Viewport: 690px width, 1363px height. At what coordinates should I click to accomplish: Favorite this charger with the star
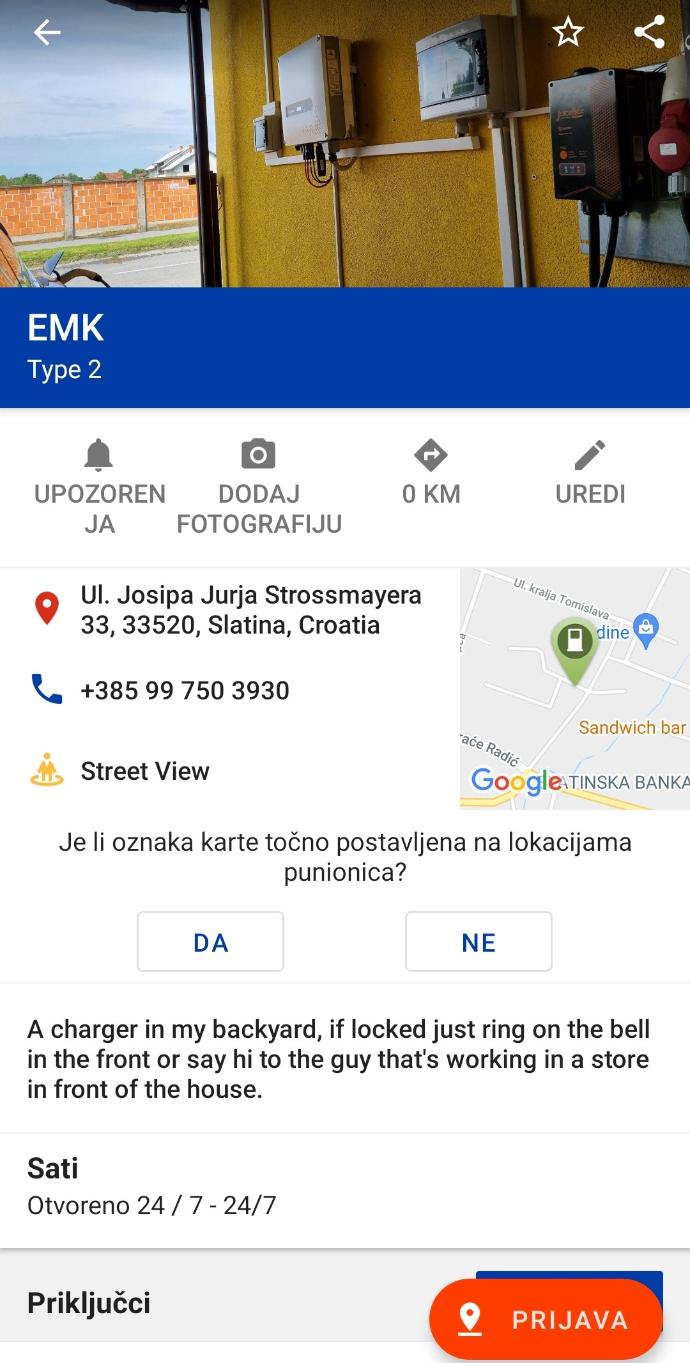tap(568, 33)
